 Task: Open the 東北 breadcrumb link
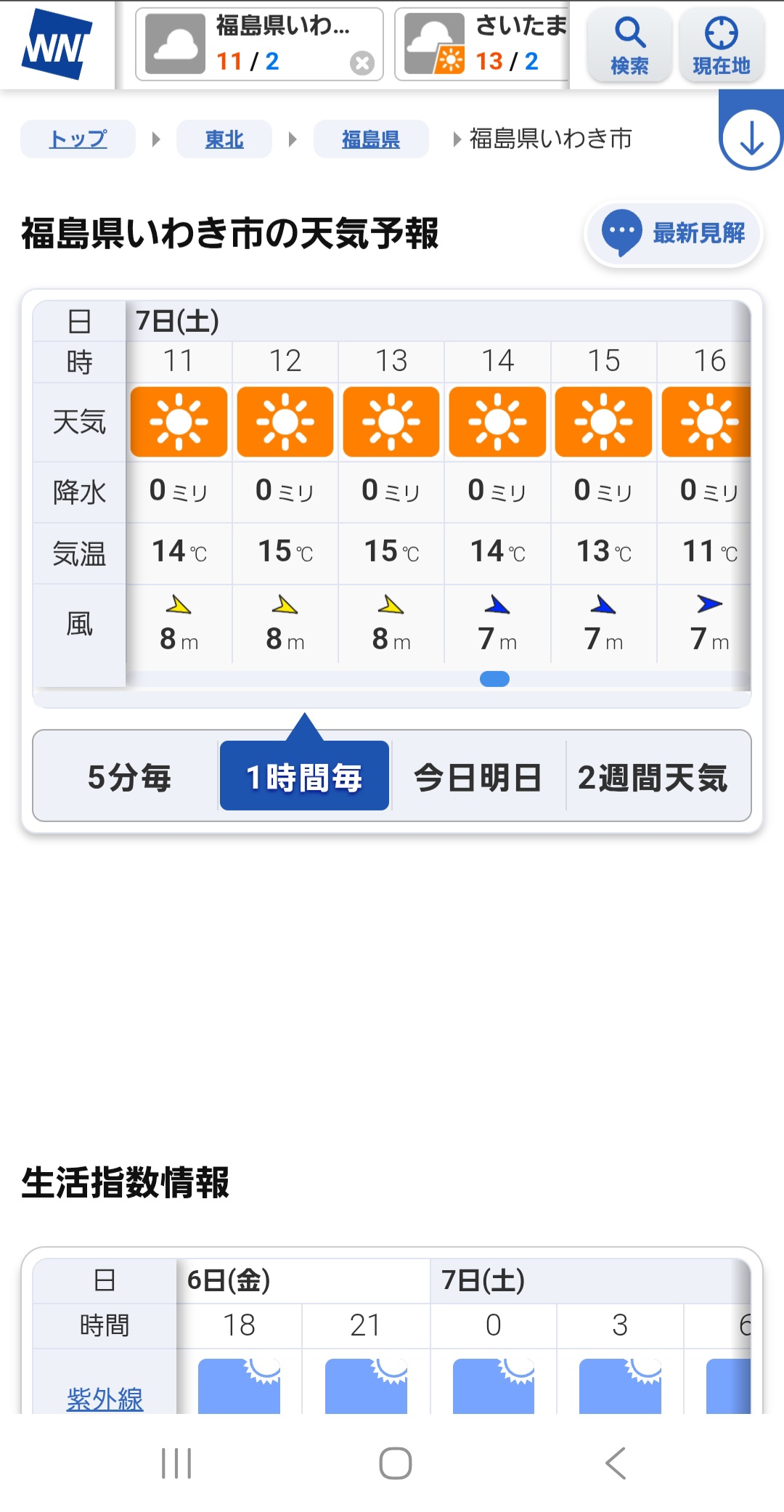pos(224,139)
